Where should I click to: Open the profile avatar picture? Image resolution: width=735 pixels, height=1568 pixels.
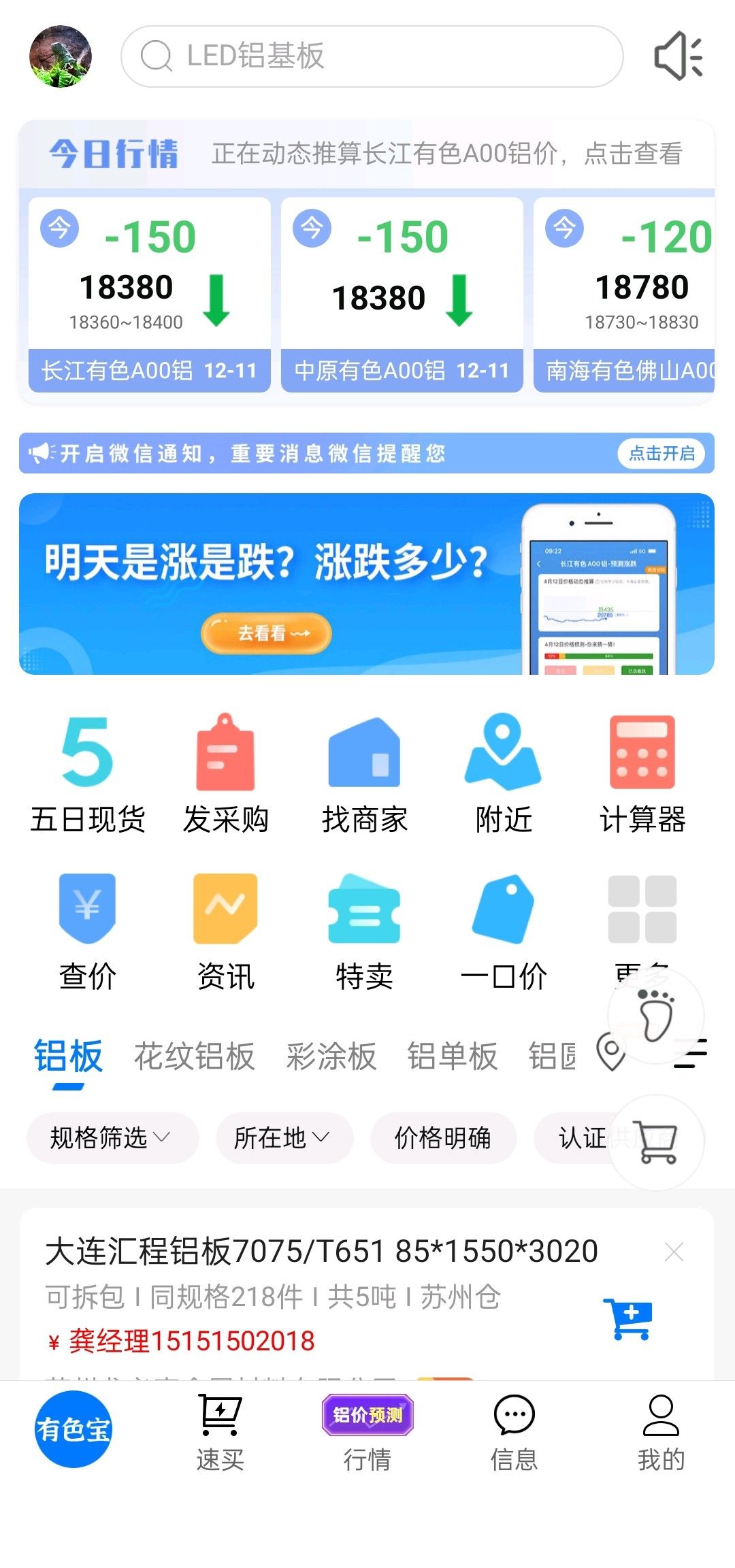tap(61, 56)
